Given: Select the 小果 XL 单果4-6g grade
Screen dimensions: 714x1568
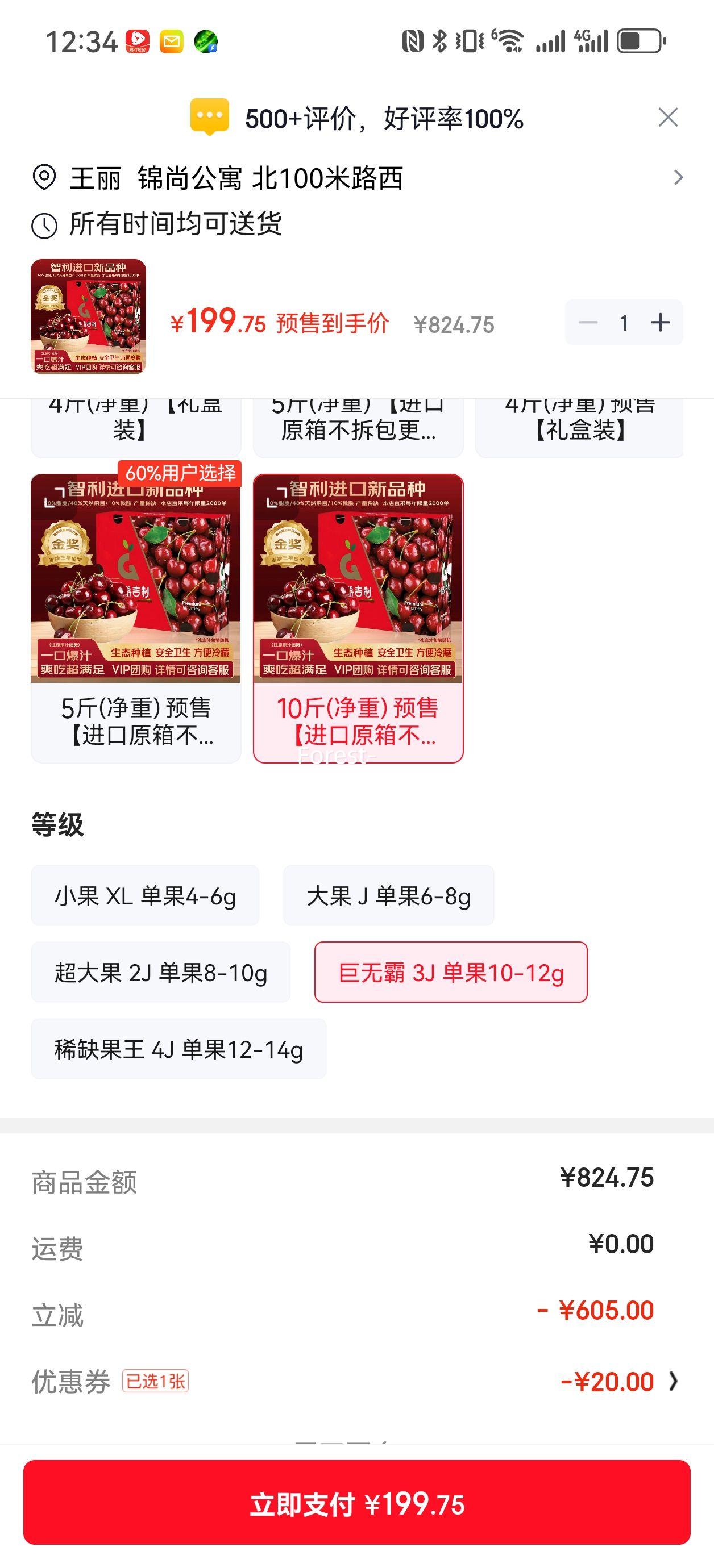Looking at the screenshot, I should (146, 894).
